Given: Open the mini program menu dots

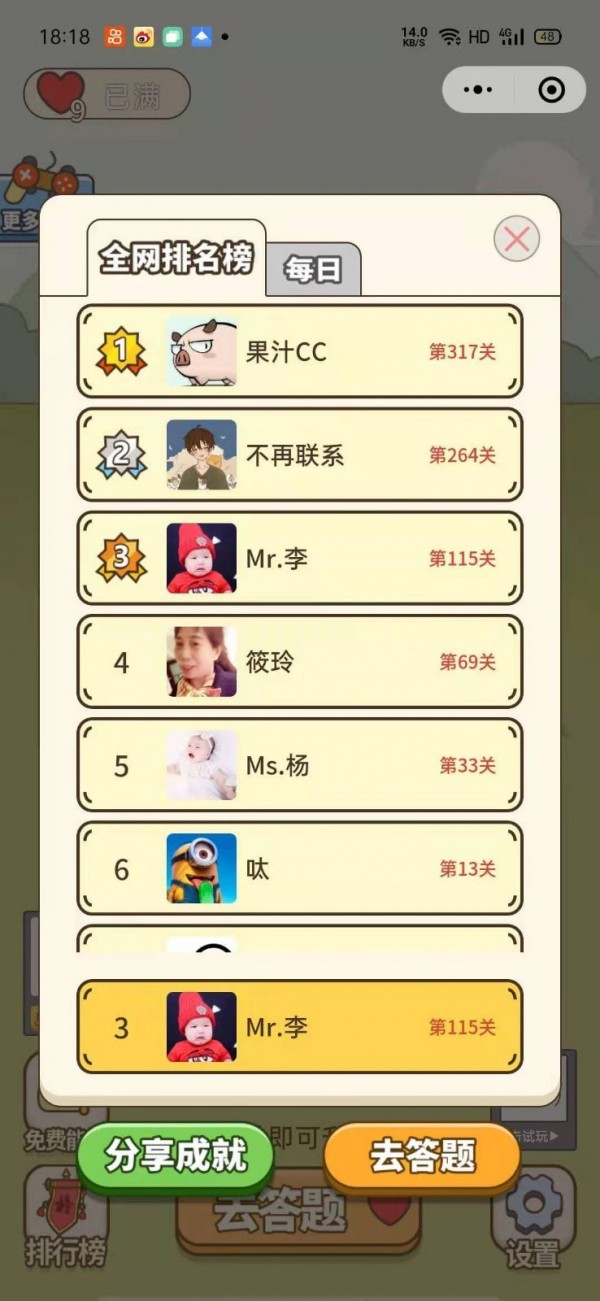Looking at the screenshot, I should pos(479,90).
